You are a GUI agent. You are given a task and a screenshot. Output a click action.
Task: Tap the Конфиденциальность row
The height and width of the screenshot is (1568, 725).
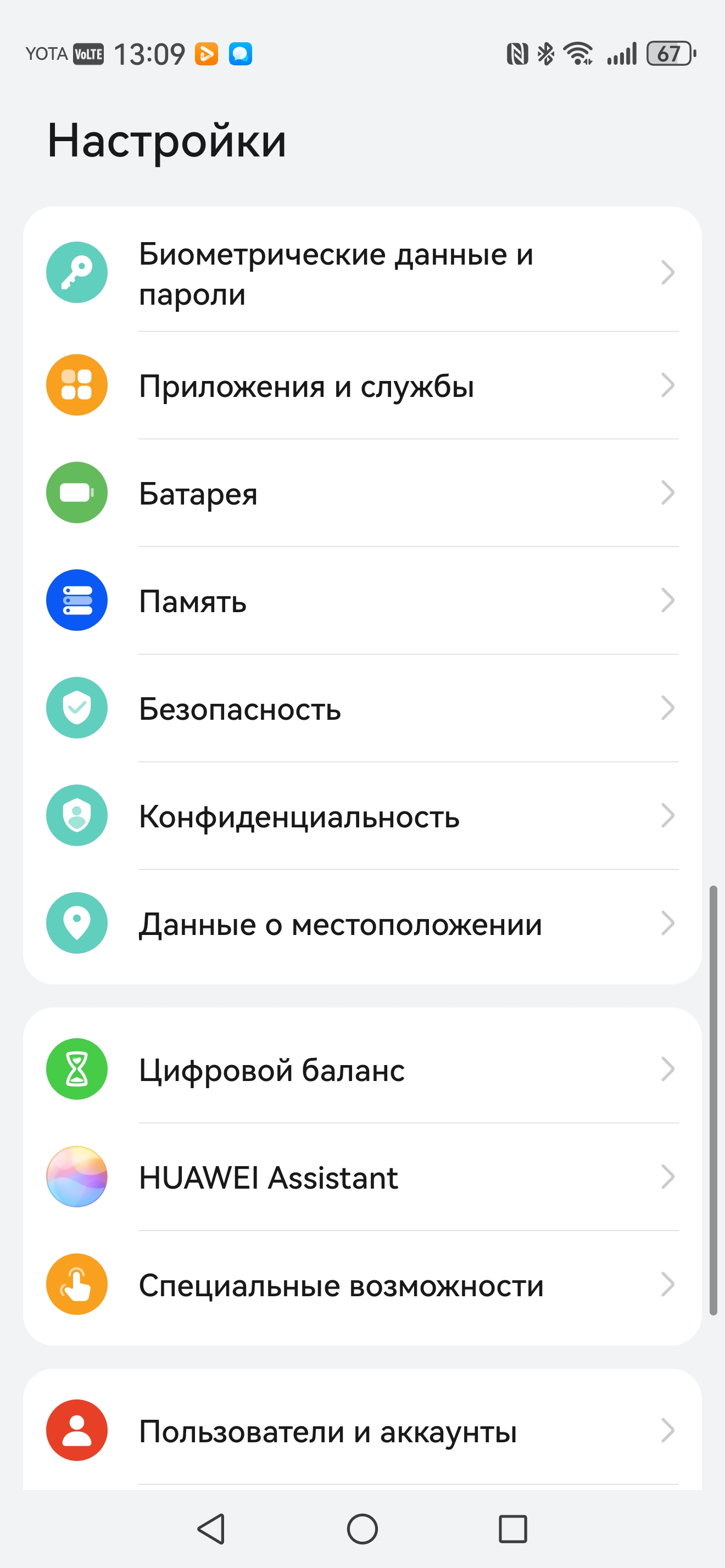[362, 816]
